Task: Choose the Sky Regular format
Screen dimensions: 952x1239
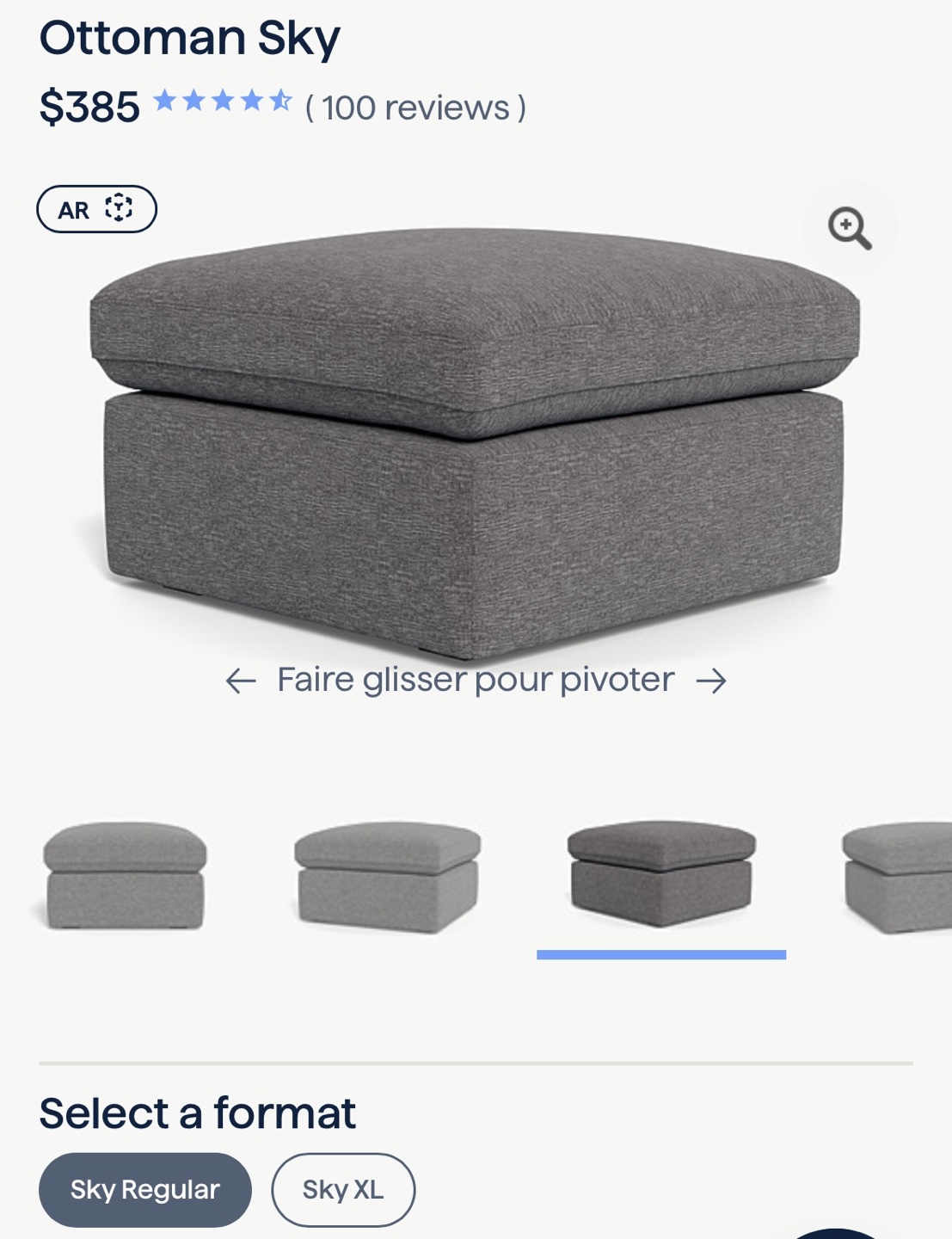Action: (144, 1189)
